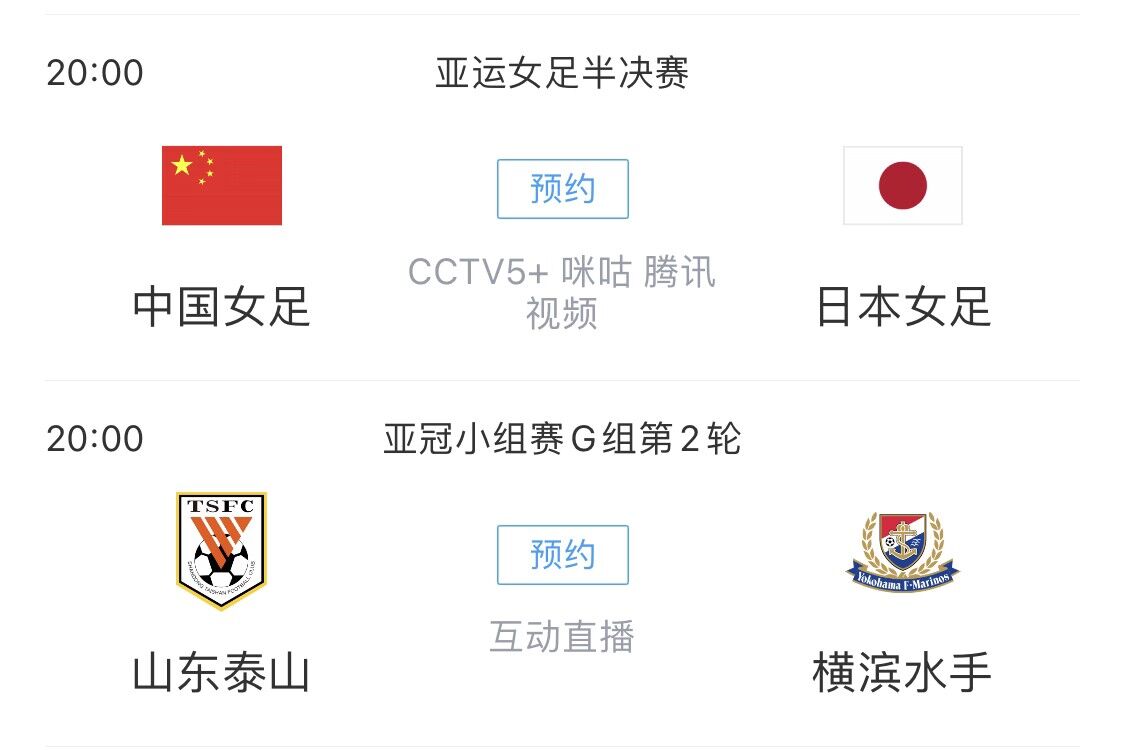The width and height of the screenshot is (1125, 750).
Task: Open the 亚运女足半决赛 match row
Action: [562, 74]
